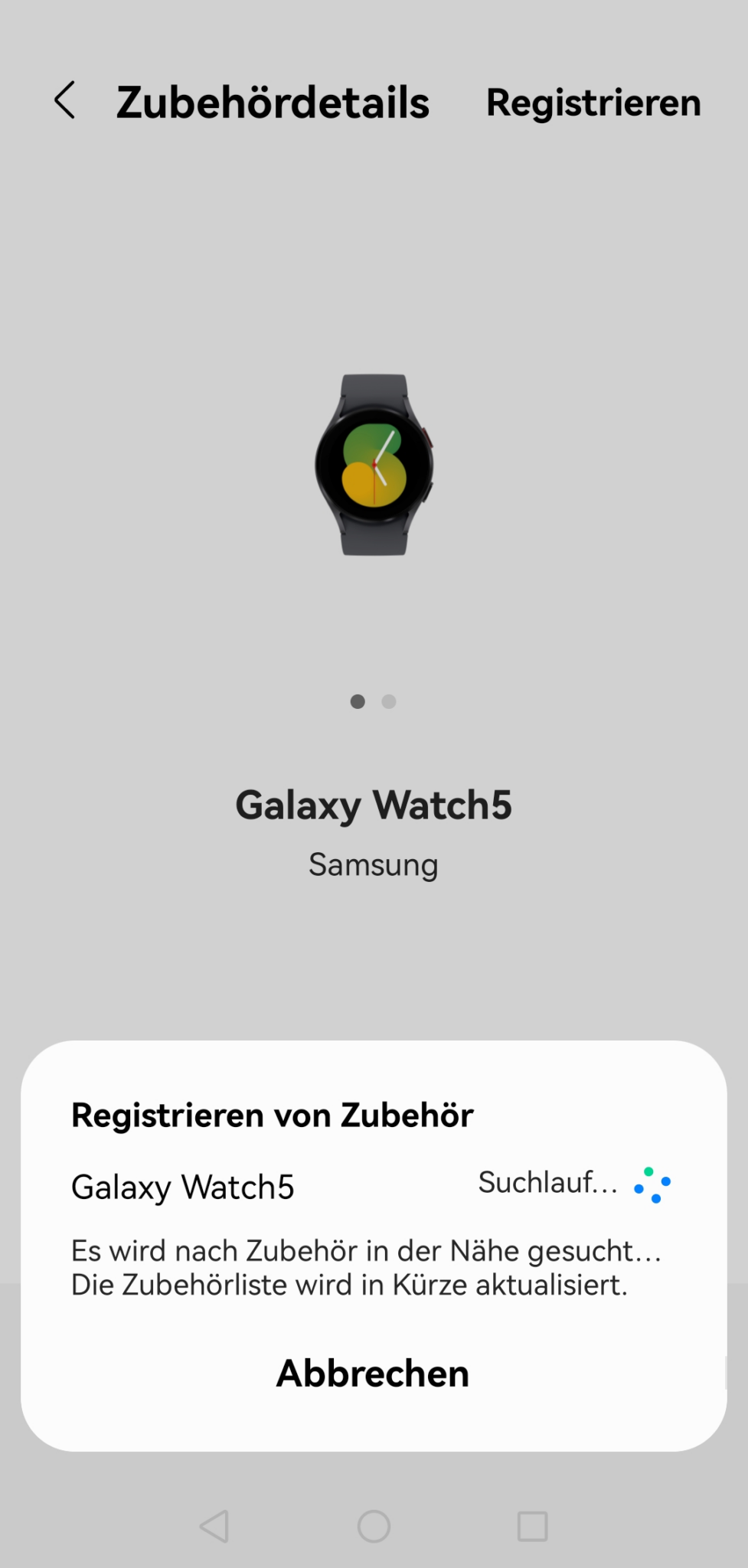Tap the page indicator progress dots
Image resolution: width=748 pixels, height=1568 pixels.
pyautogui.click(x=373, y=701)
